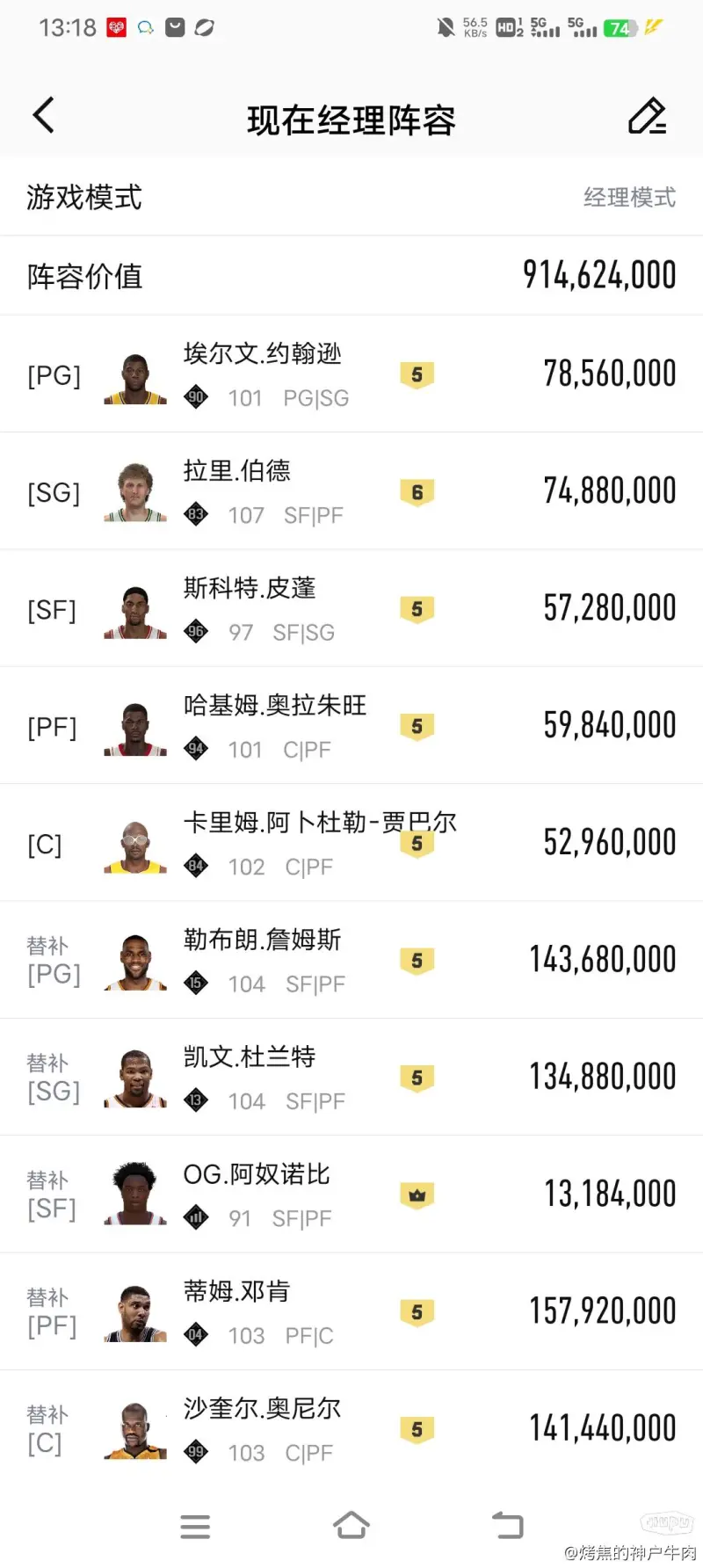Tap center 卡里姆.阿卜杜勒-贾巴尔
This screenshot has width=703, height=1568.
coord(351,843)
